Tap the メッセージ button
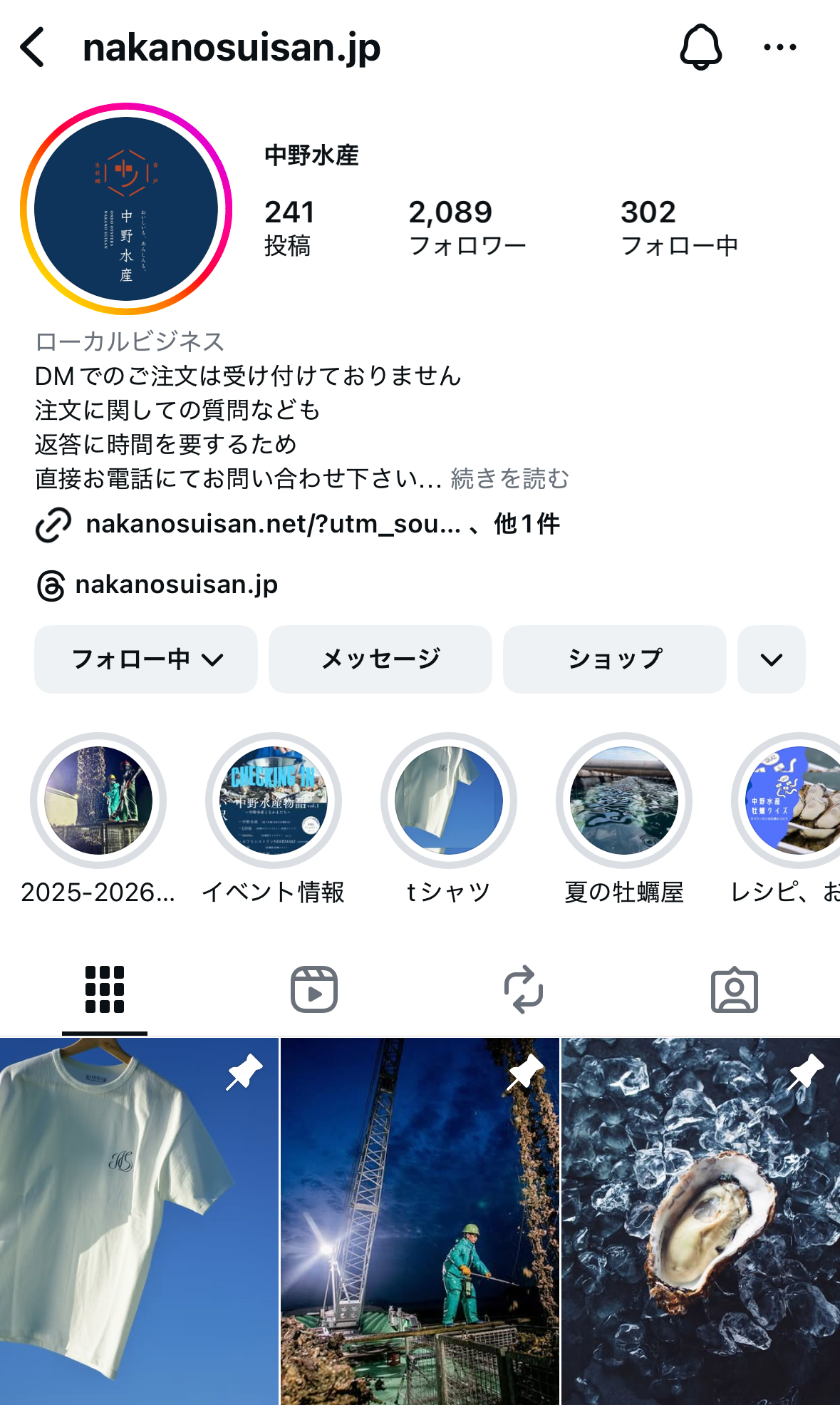The image size is (840, 1405). (x=380, y=659)
